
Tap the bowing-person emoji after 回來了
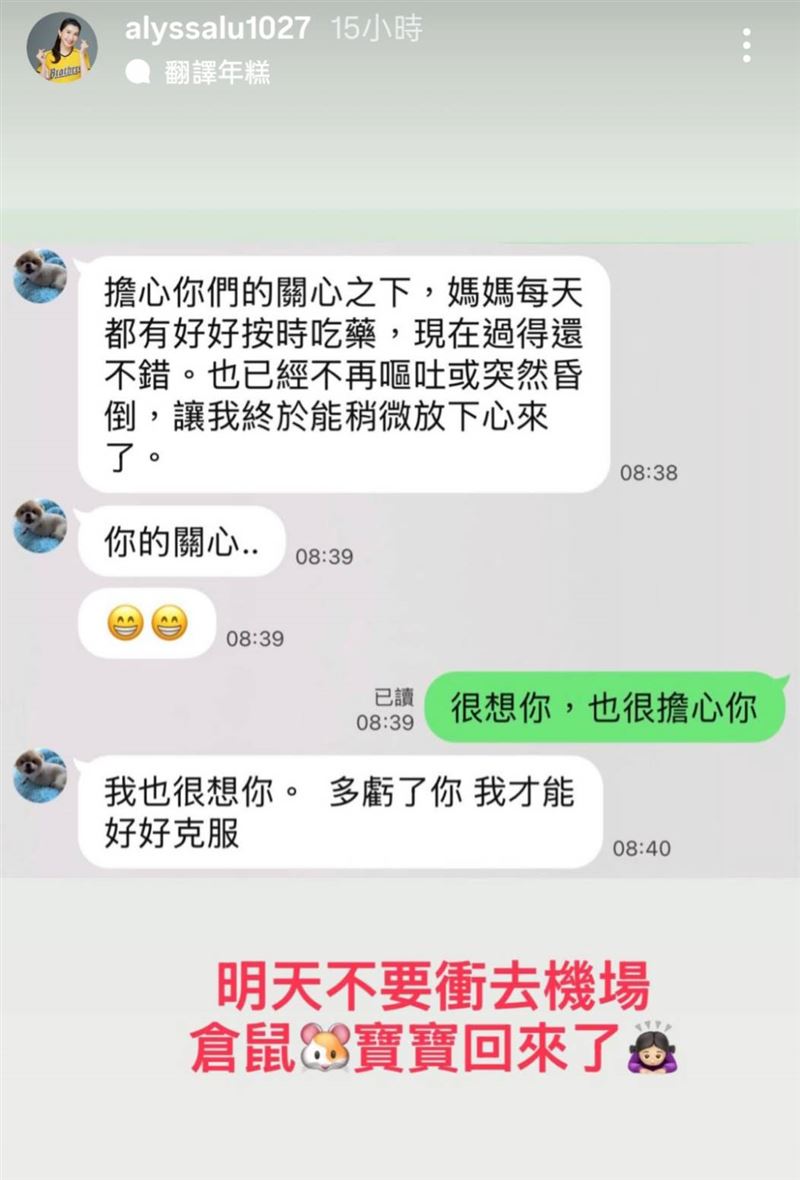(652, 1046)
